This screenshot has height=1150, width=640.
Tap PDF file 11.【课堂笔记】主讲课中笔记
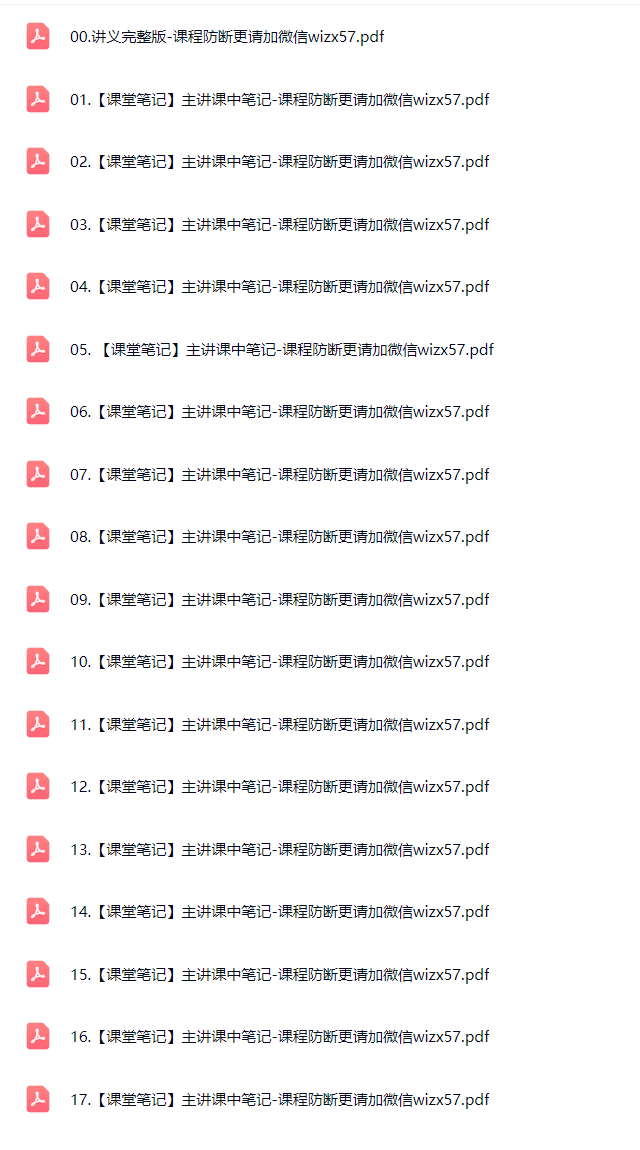279,724
